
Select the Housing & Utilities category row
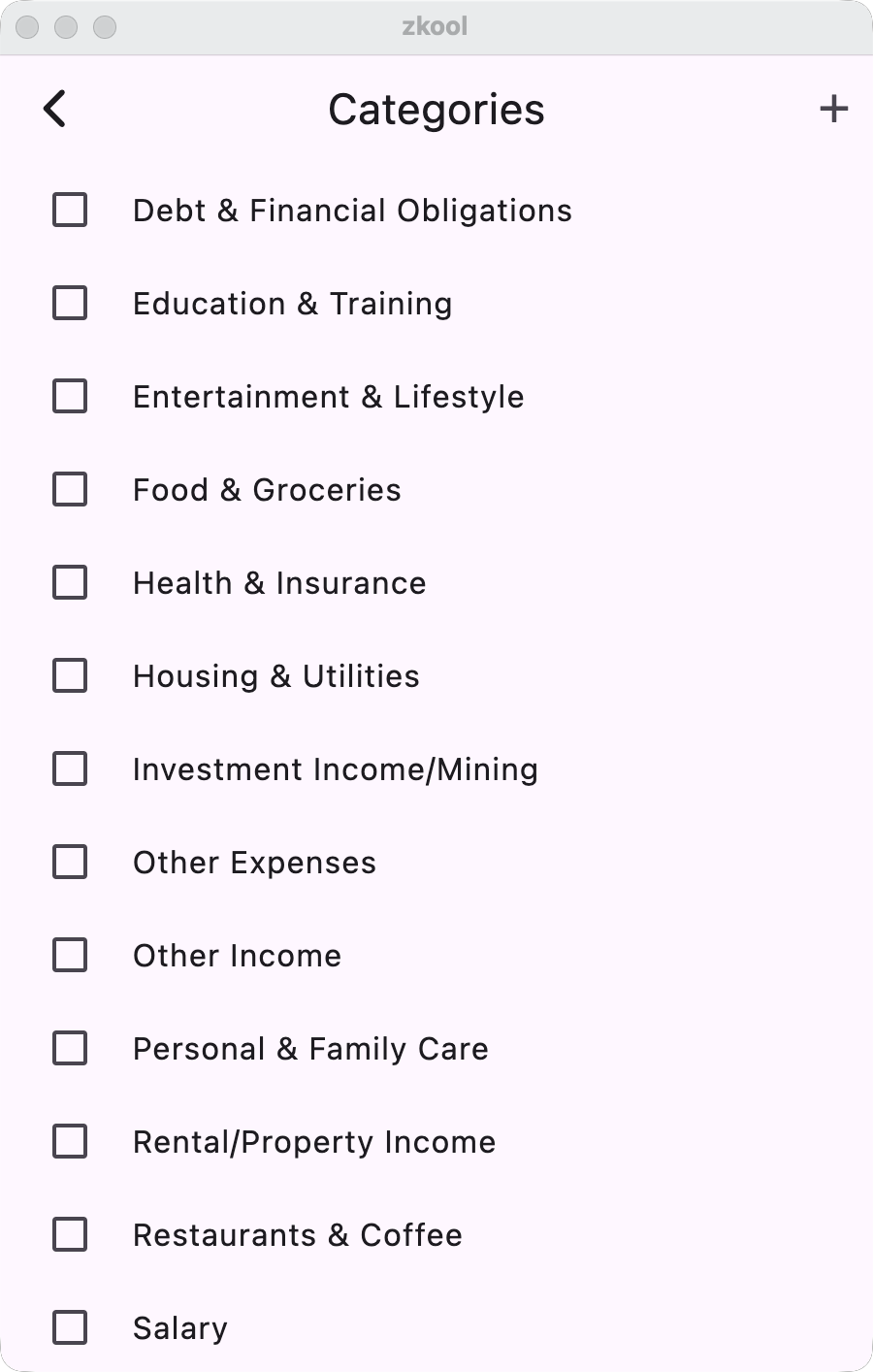276,675
